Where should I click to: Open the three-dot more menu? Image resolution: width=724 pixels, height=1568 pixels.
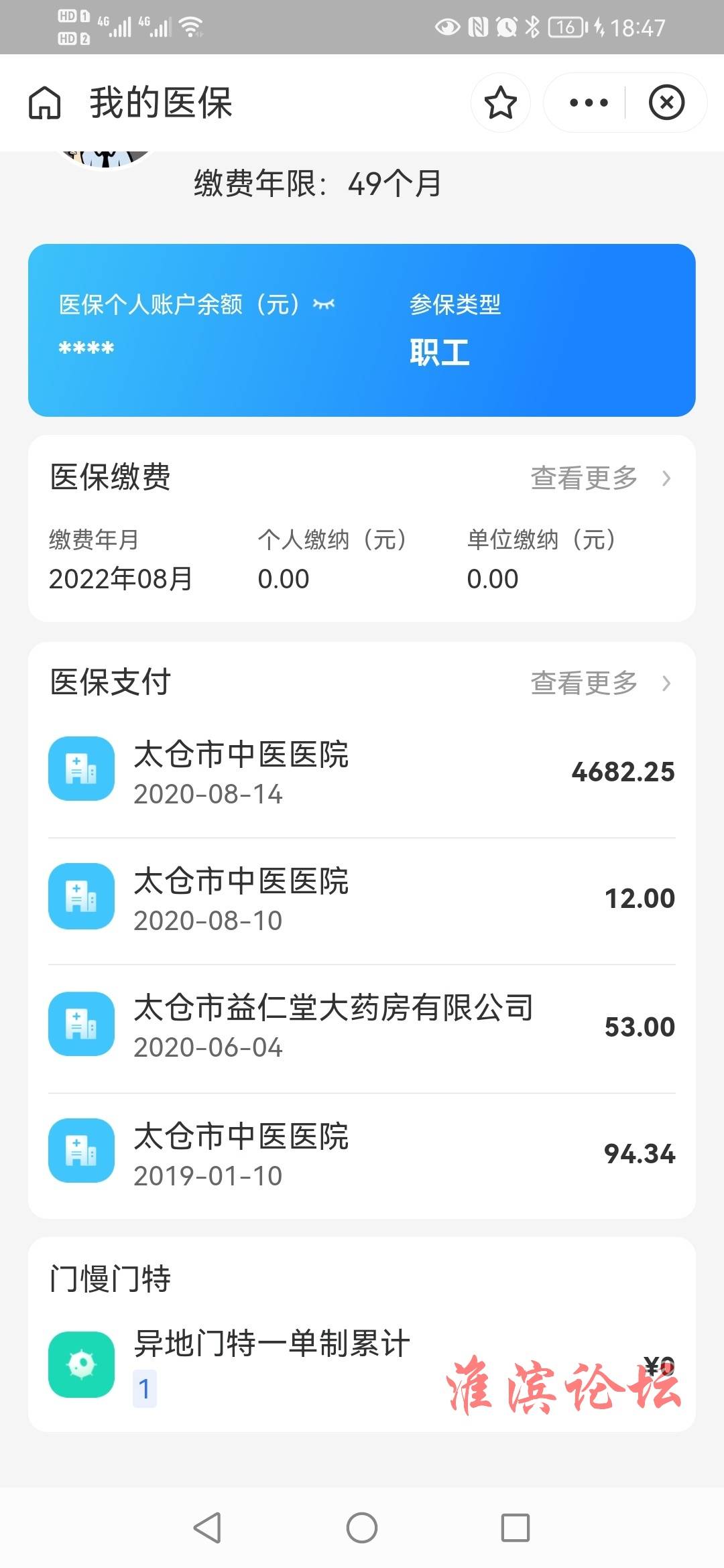coord(589,103)
